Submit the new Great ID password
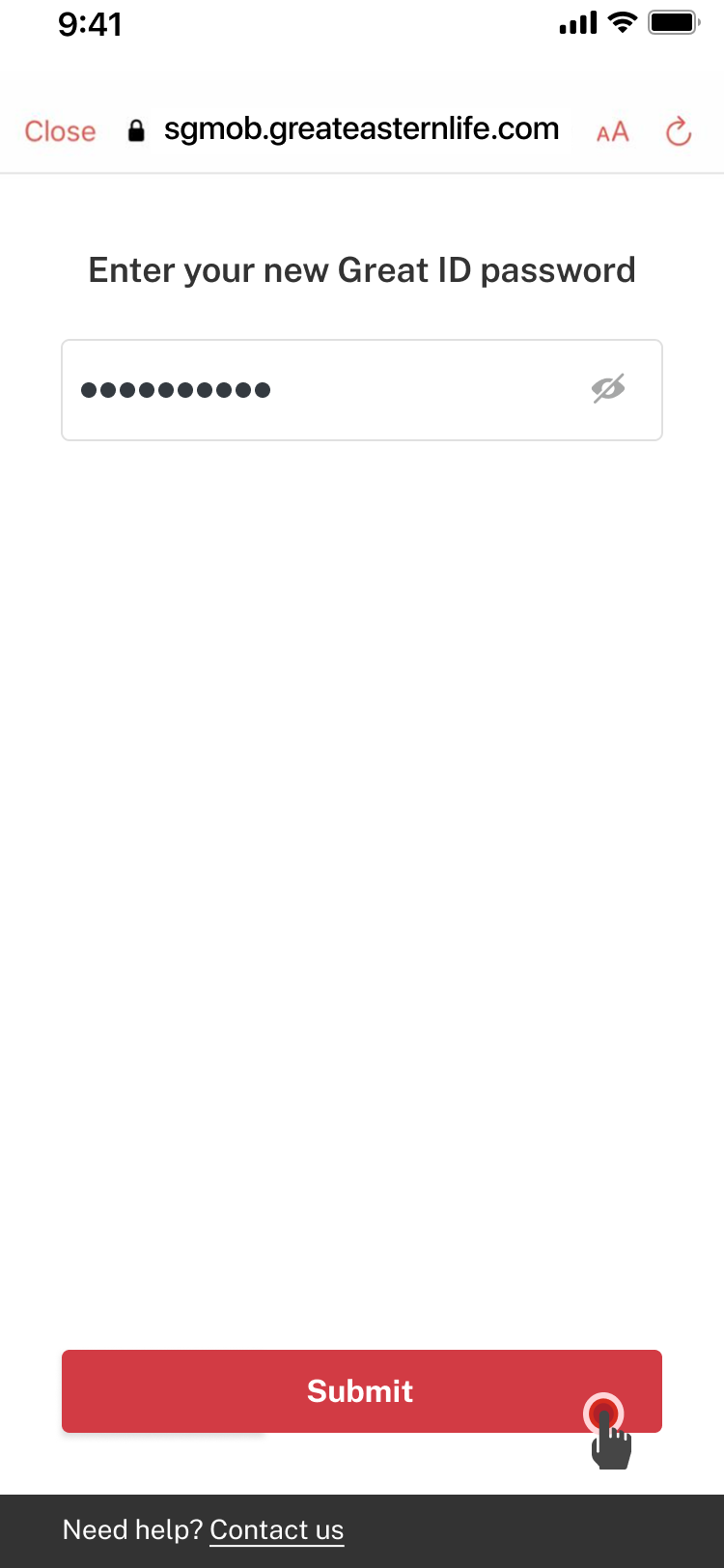 [362, 1391]
